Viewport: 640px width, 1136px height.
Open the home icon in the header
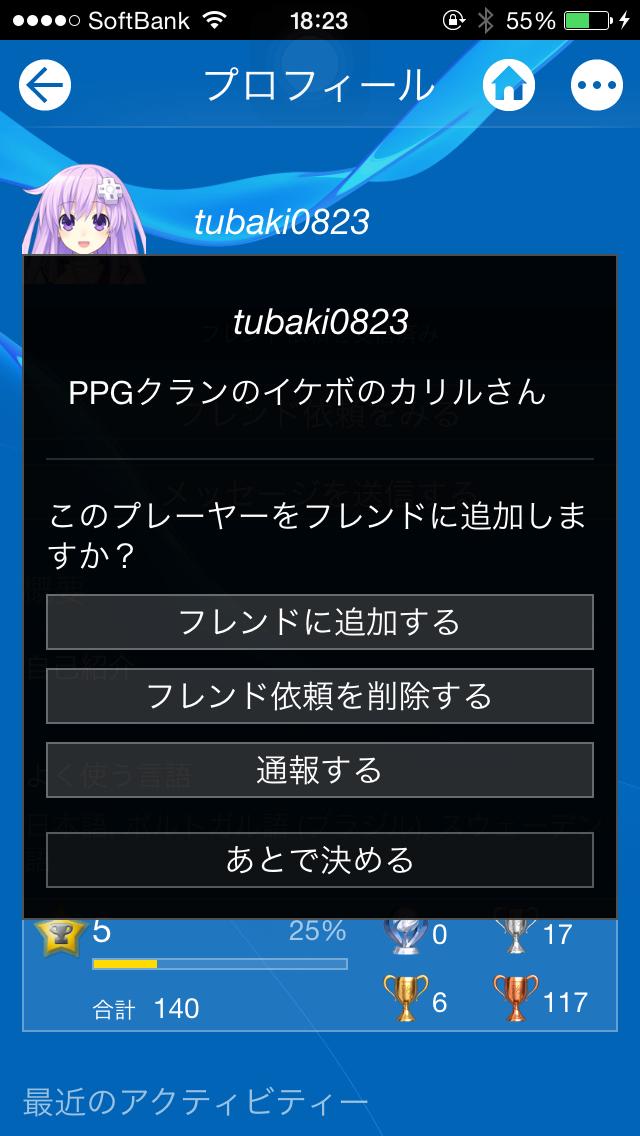pyautogui.click(x=509, y=86)
